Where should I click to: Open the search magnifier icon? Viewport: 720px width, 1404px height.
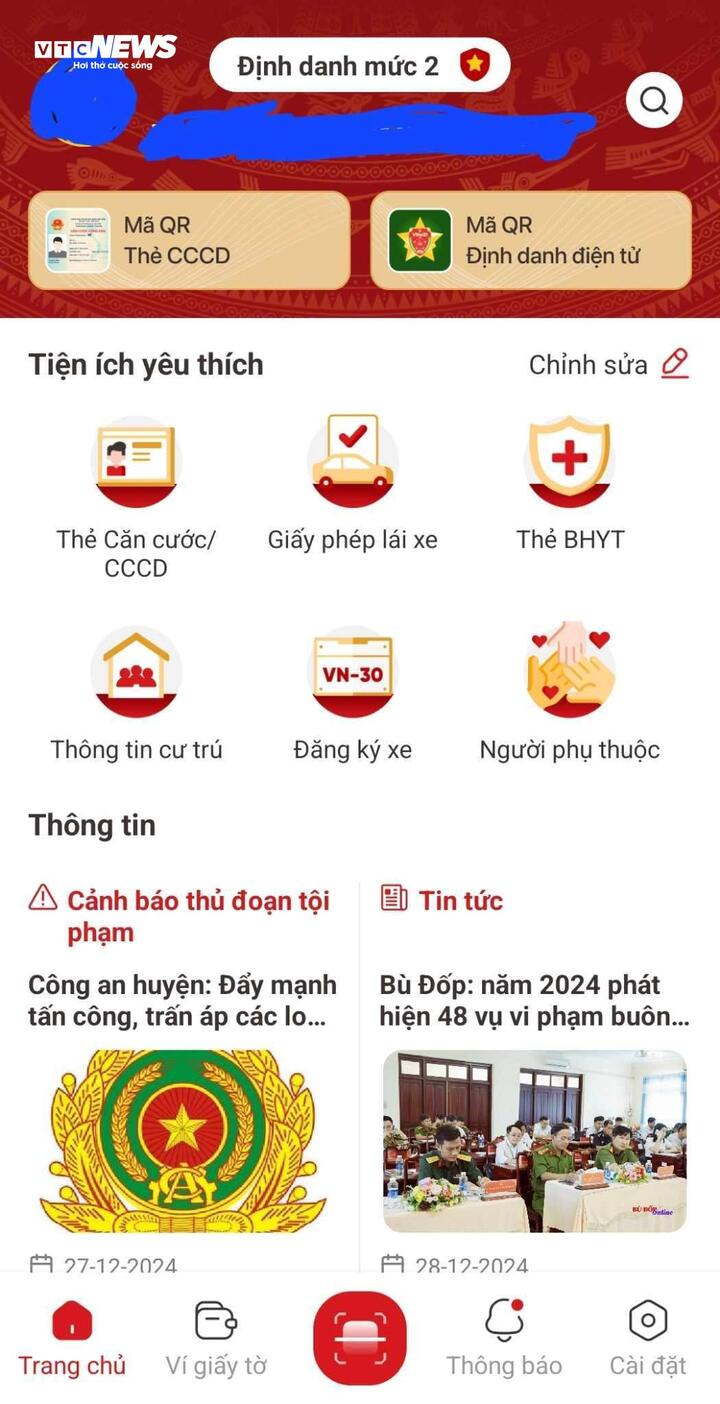tap(655, 99)
